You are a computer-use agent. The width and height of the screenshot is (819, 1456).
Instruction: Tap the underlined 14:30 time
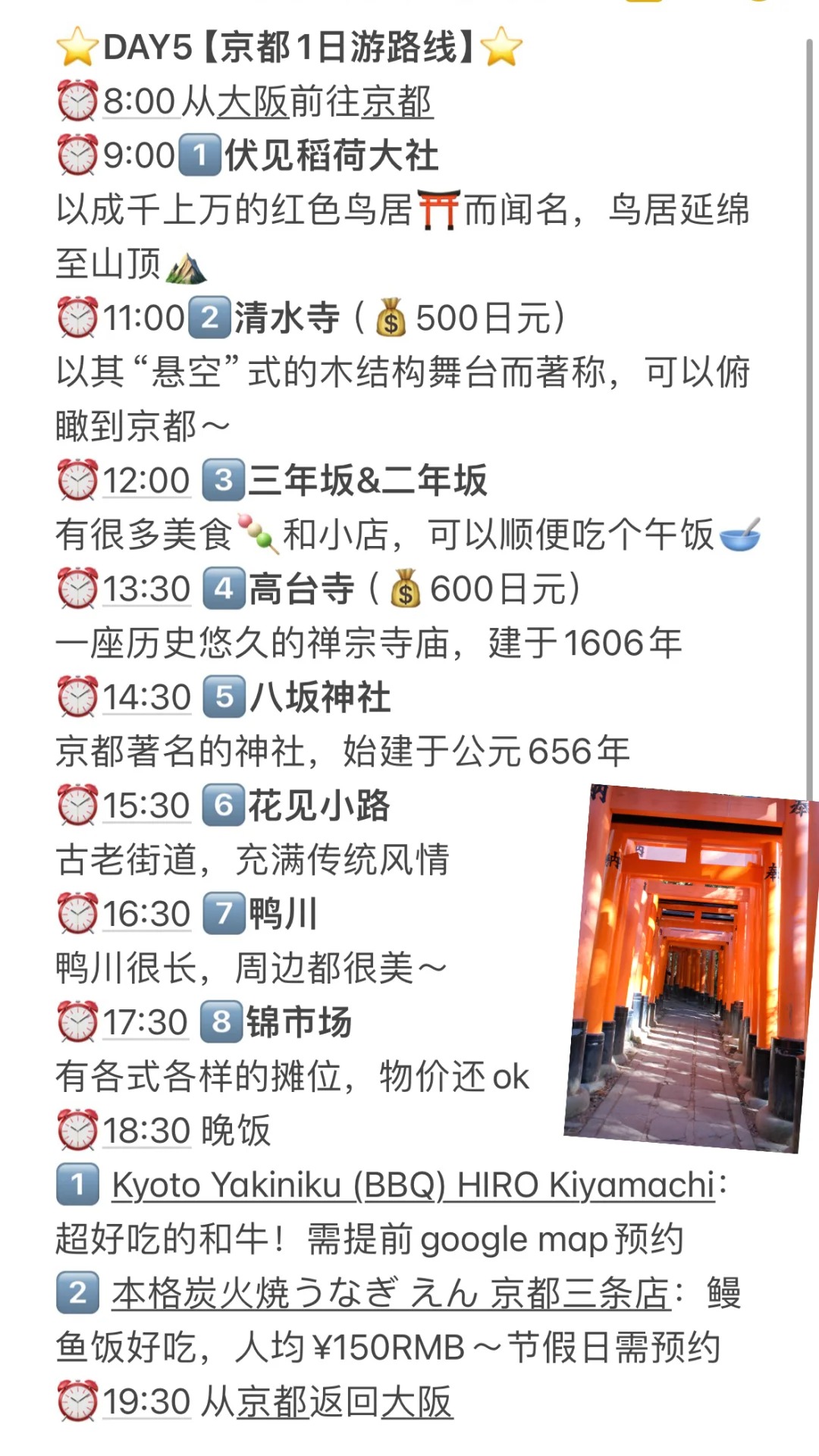click(146, 698)
